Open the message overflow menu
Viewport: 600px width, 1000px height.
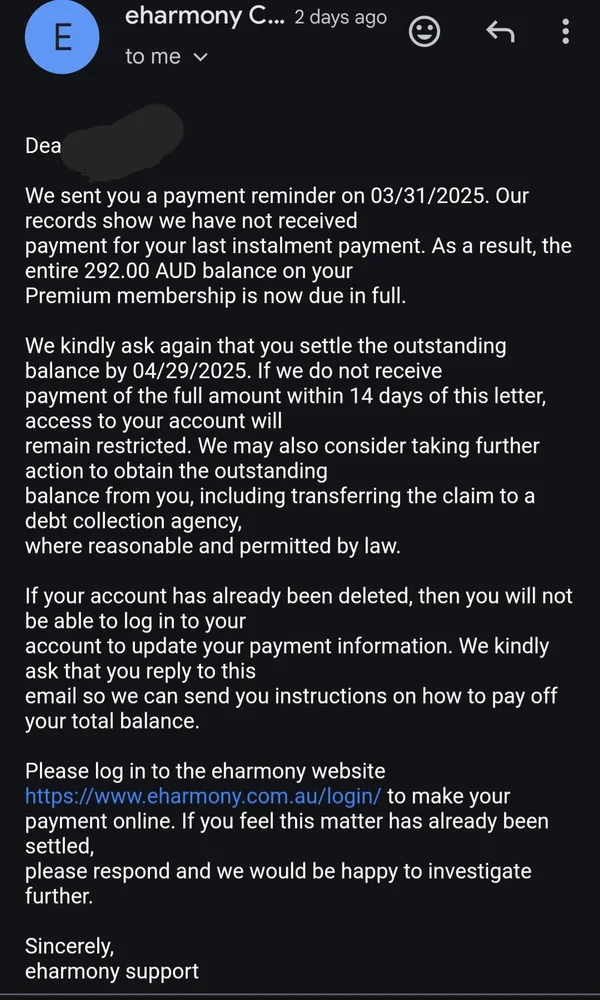point(567,32)
